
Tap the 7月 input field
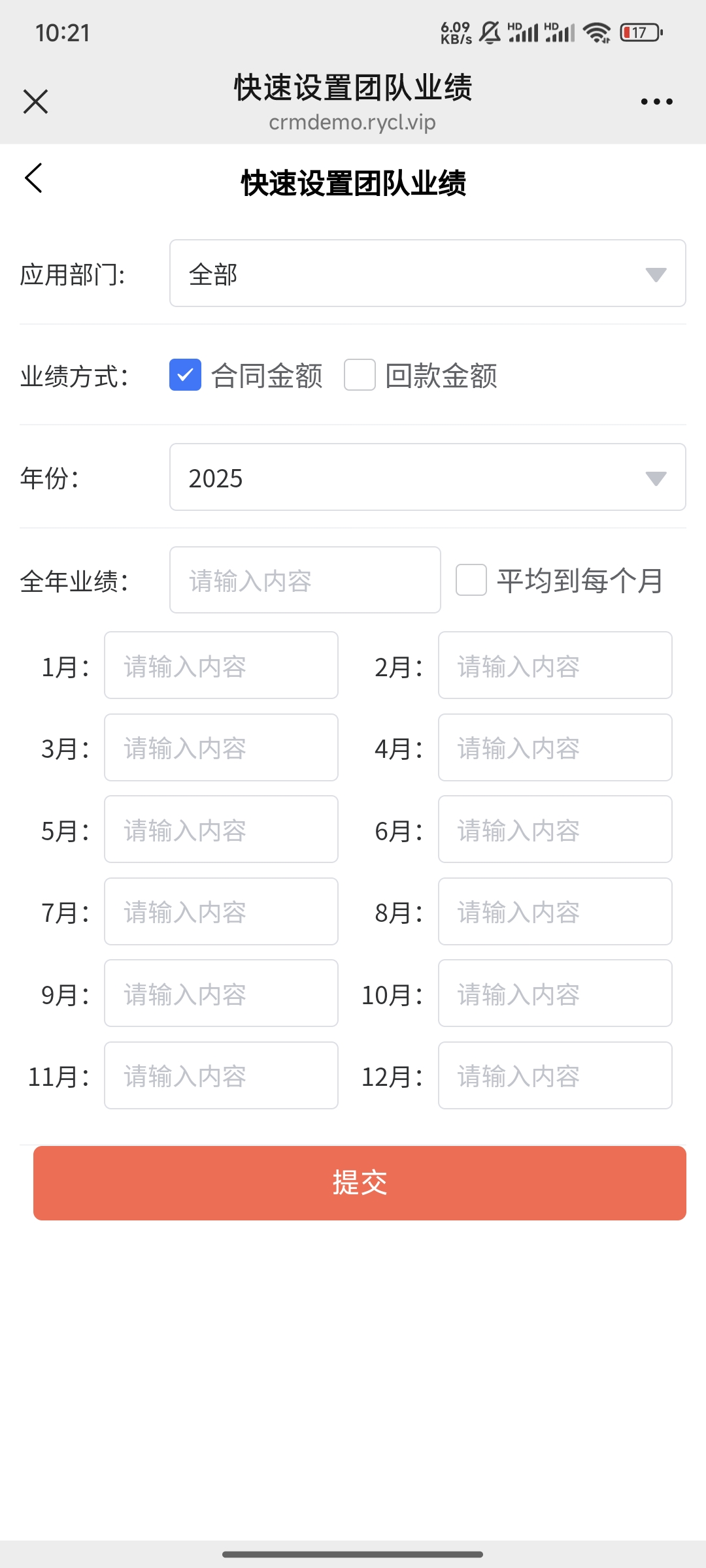[x=221, y=912]
